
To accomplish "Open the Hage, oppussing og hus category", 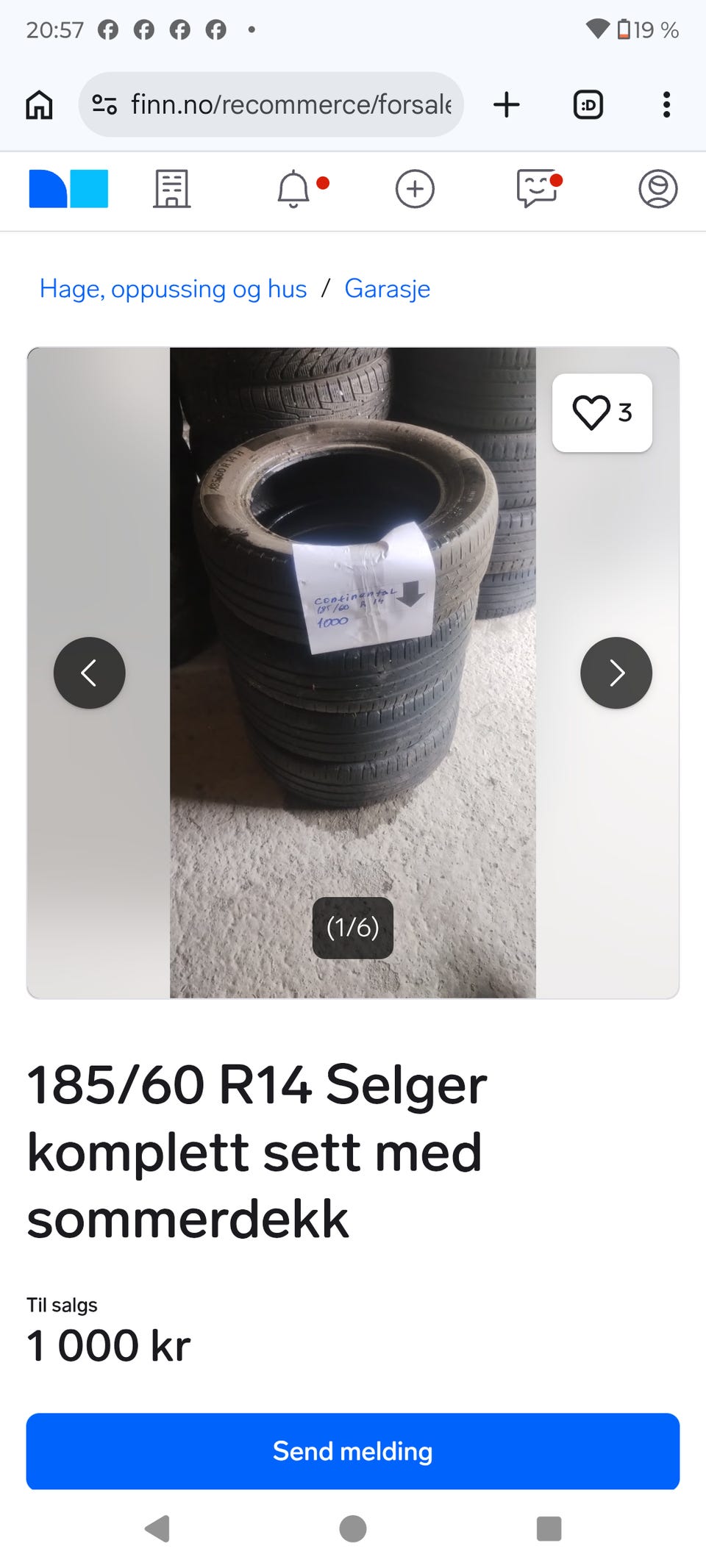I will pos(173,289).
